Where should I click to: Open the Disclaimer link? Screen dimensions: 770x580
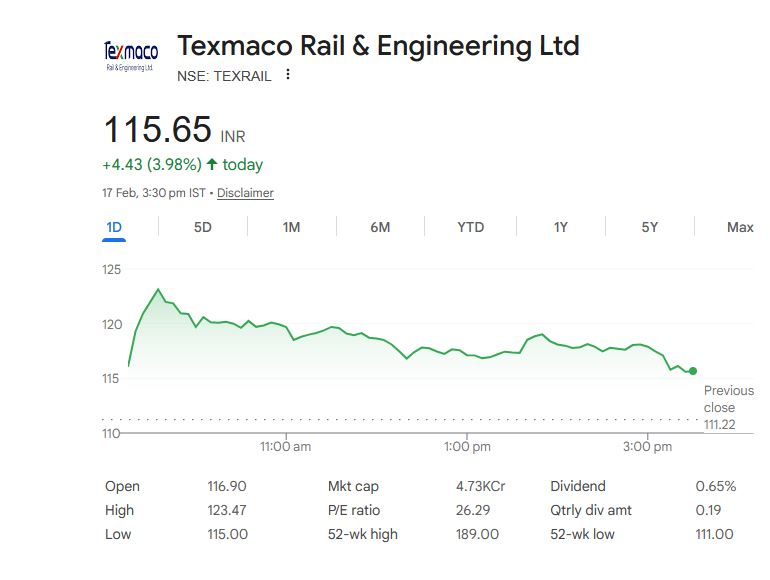[245, 193]
